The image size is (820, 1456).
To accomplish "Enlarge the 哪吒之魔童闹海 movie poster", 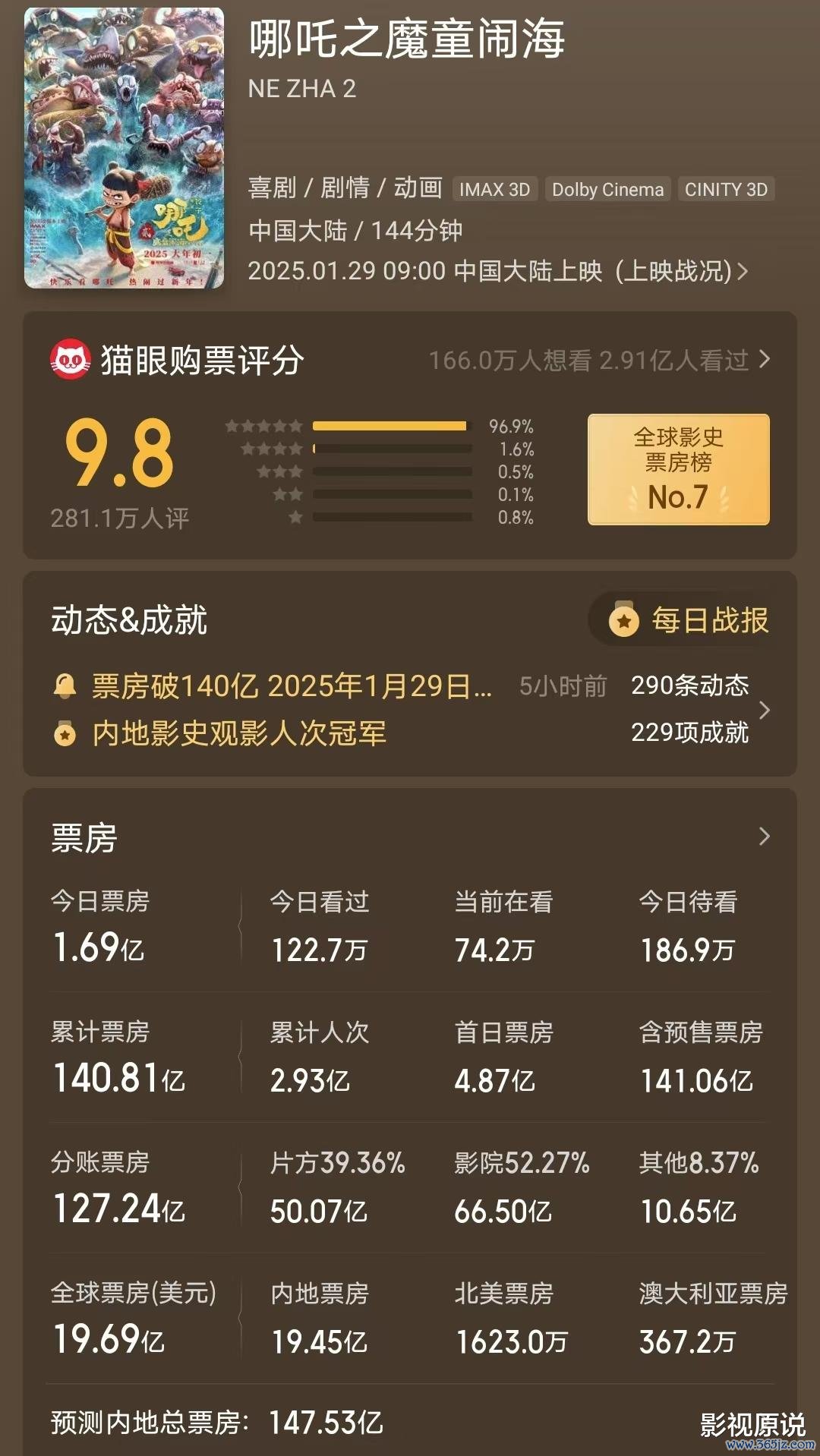I will (124, 148).
